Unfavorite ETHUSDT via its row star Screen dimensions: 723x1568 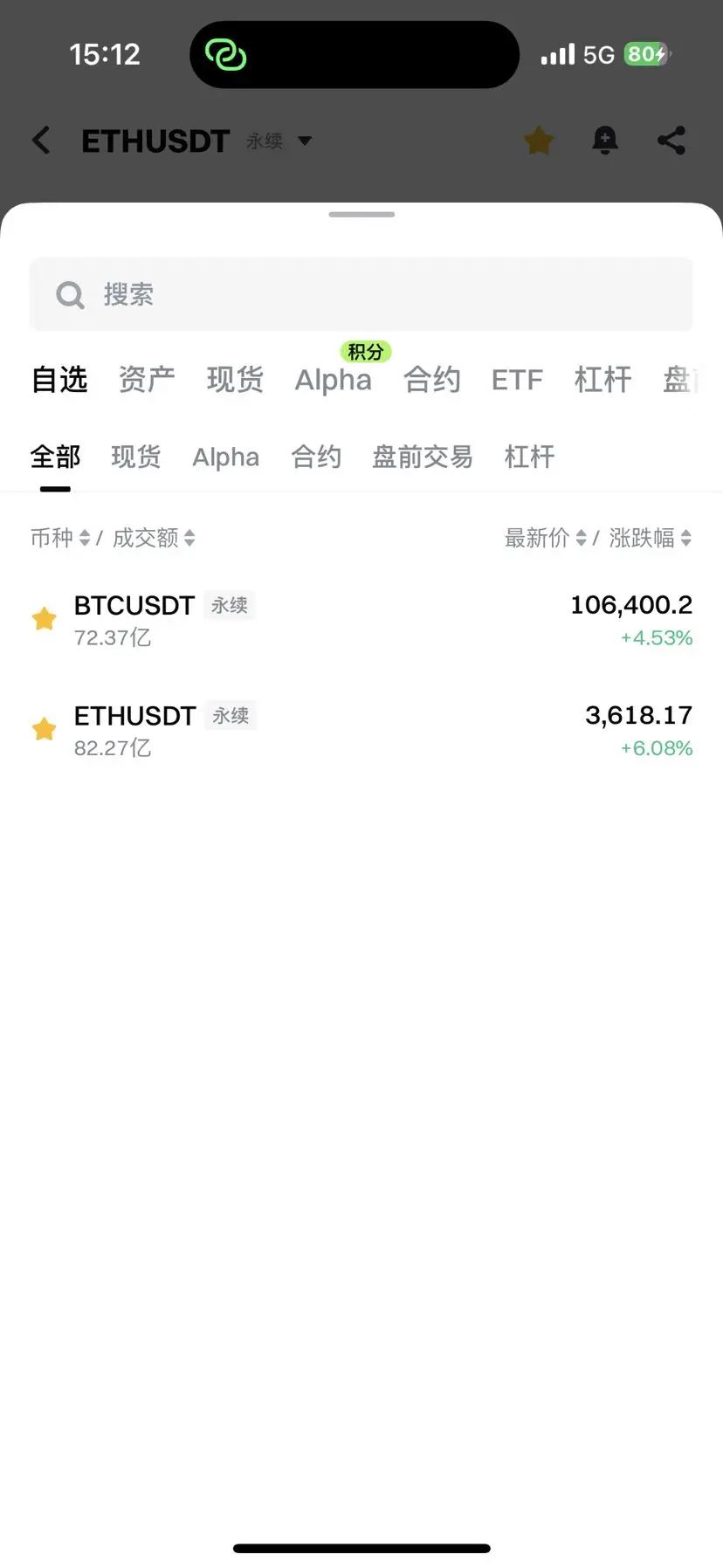(44, 729)
